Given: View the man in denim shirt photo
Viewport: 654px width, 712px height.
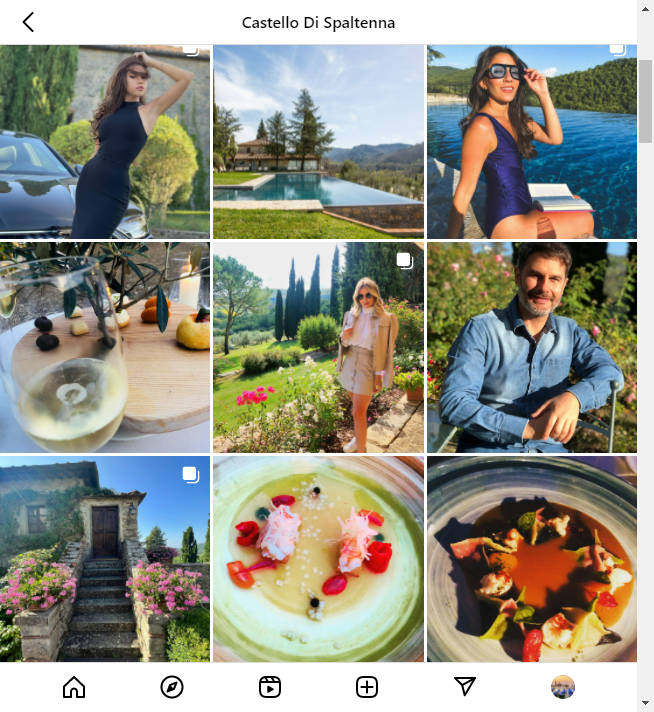Looking at the screenshot, I should (x=531, y=347).
